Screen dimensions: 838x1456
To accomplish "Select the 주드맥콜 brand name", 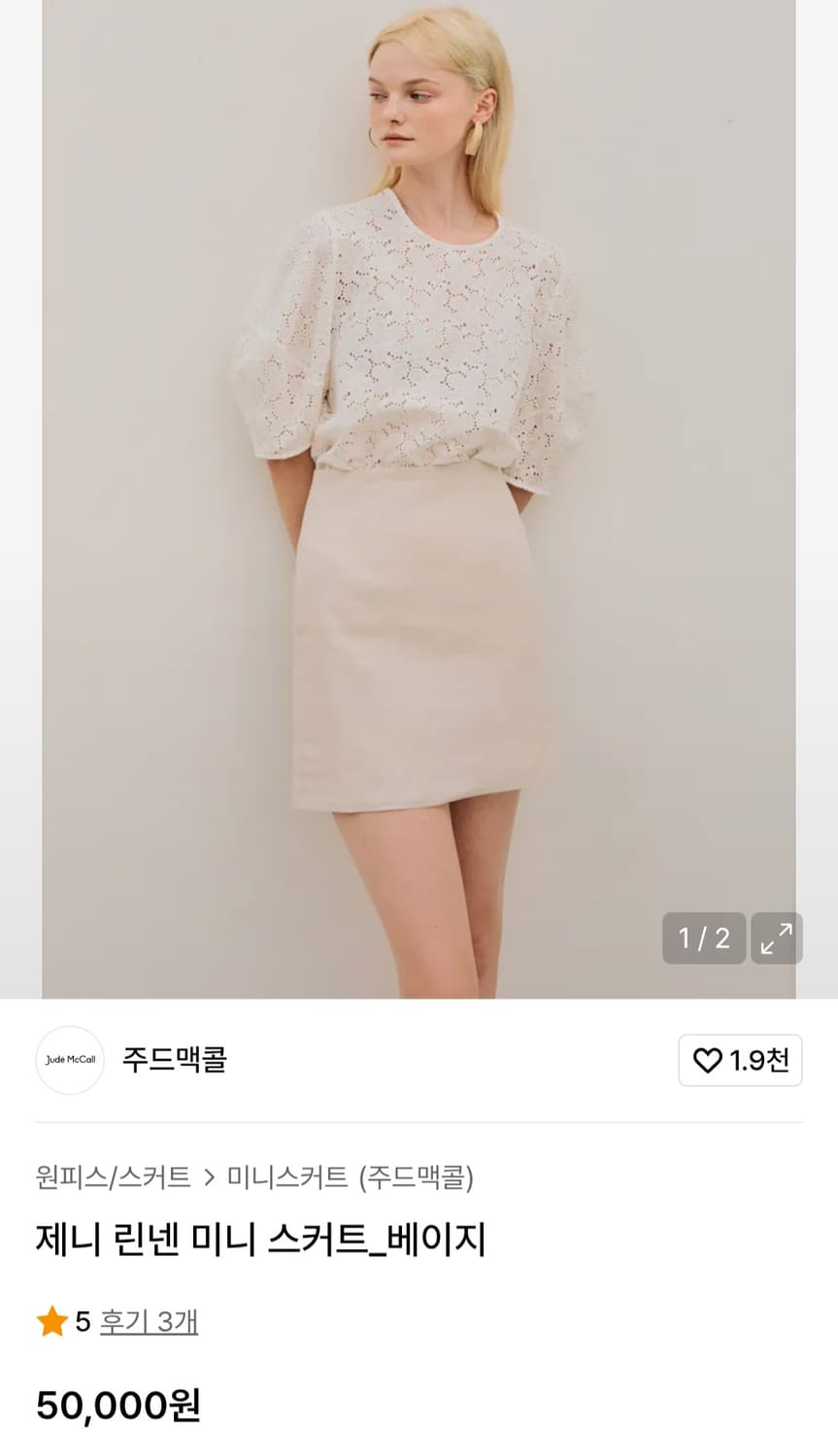I will [174, 1060].
